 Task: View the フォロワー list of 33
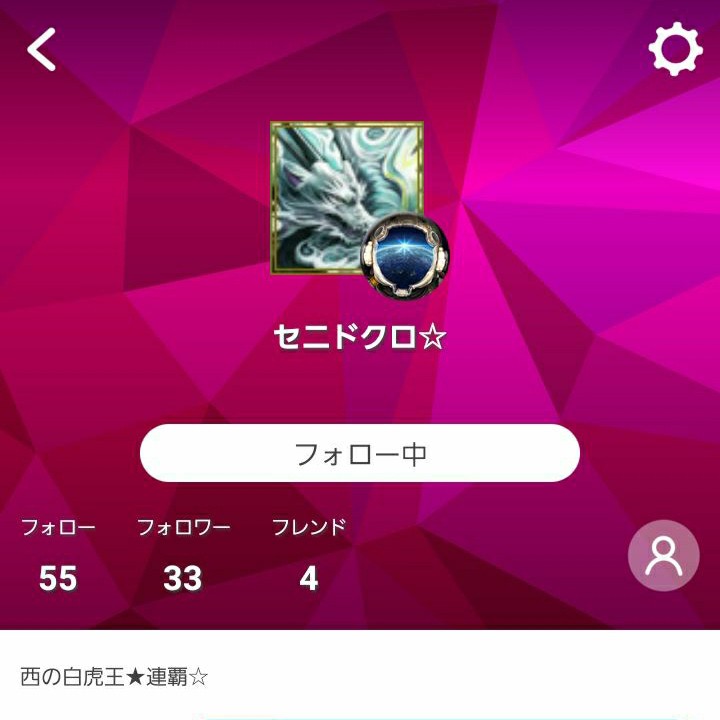tap(183, 556)
